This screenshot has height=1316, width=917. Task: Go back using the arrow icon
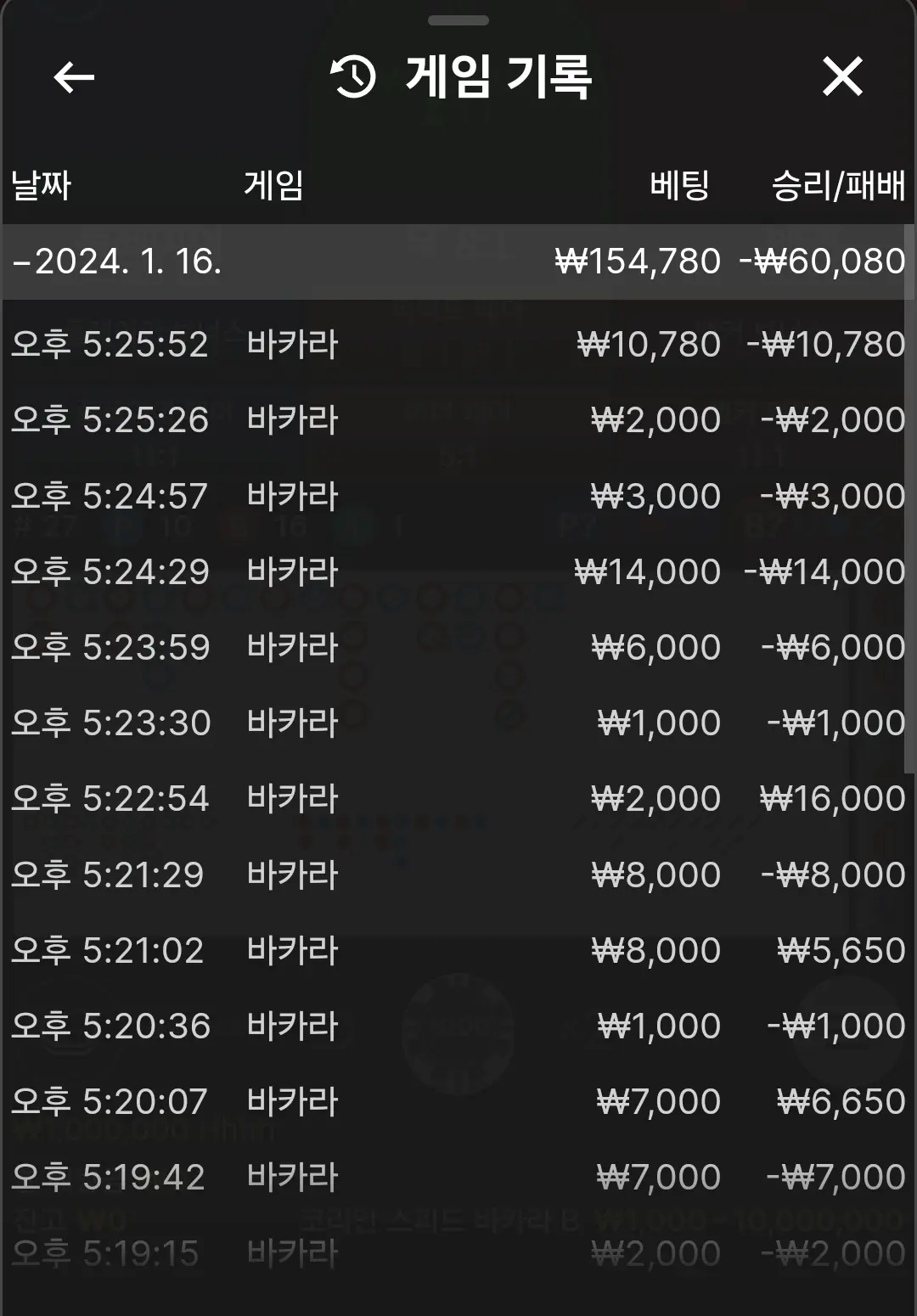click(74, 78)
